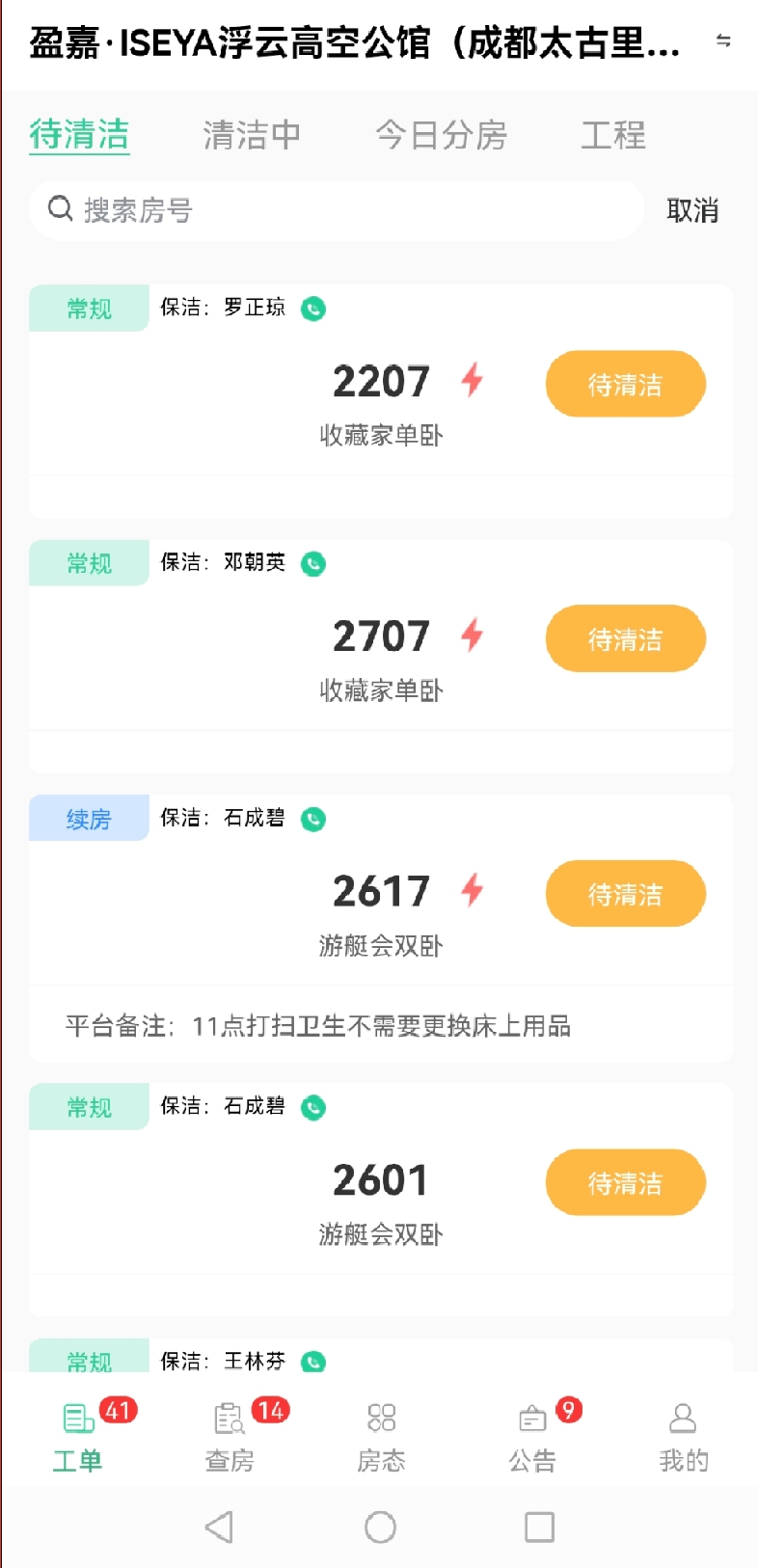Viewport: 758px width, 1568px height.
Task: Tap 待清洁 button for room 2601
Action: (626, 1182)
